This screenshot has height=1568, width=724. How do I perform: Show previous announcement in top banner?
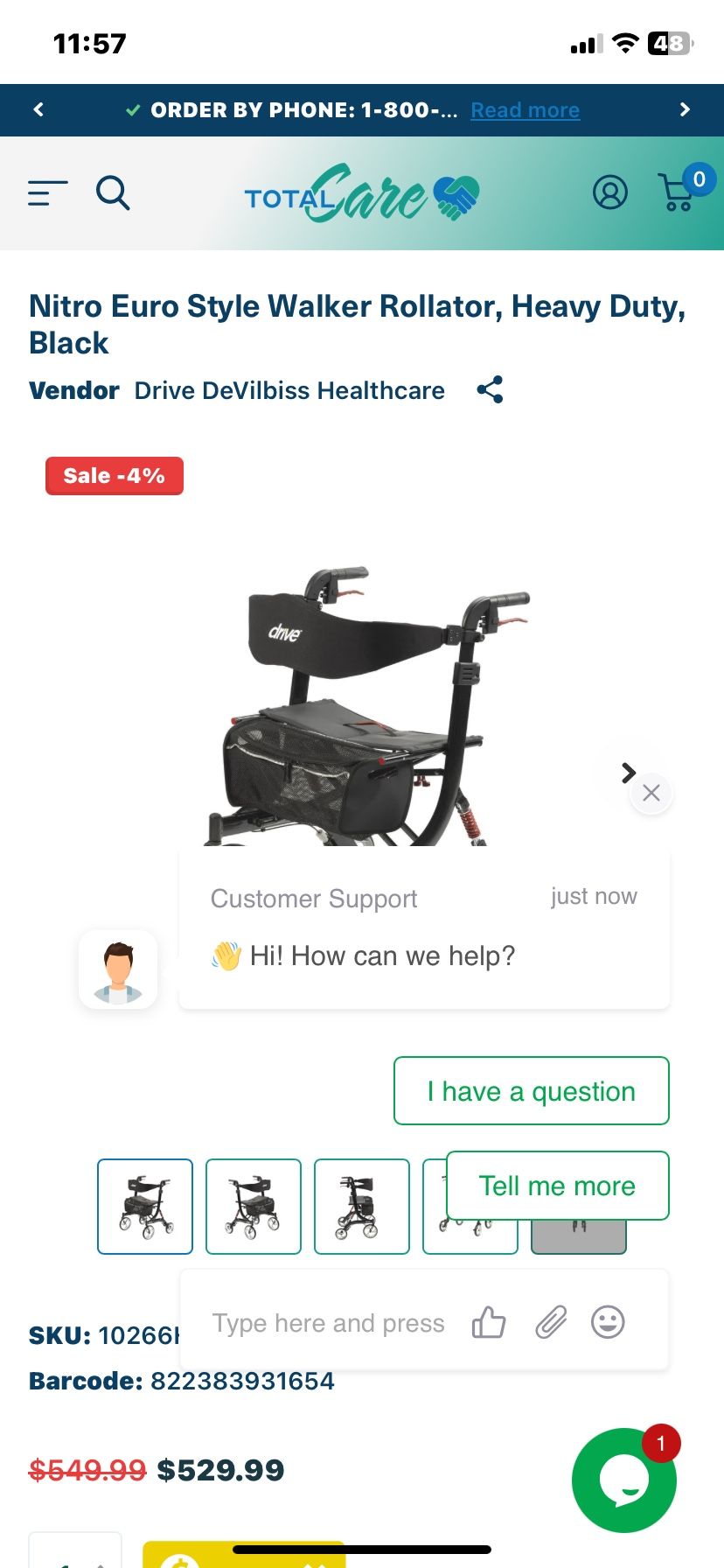click(x=38, y=109)
